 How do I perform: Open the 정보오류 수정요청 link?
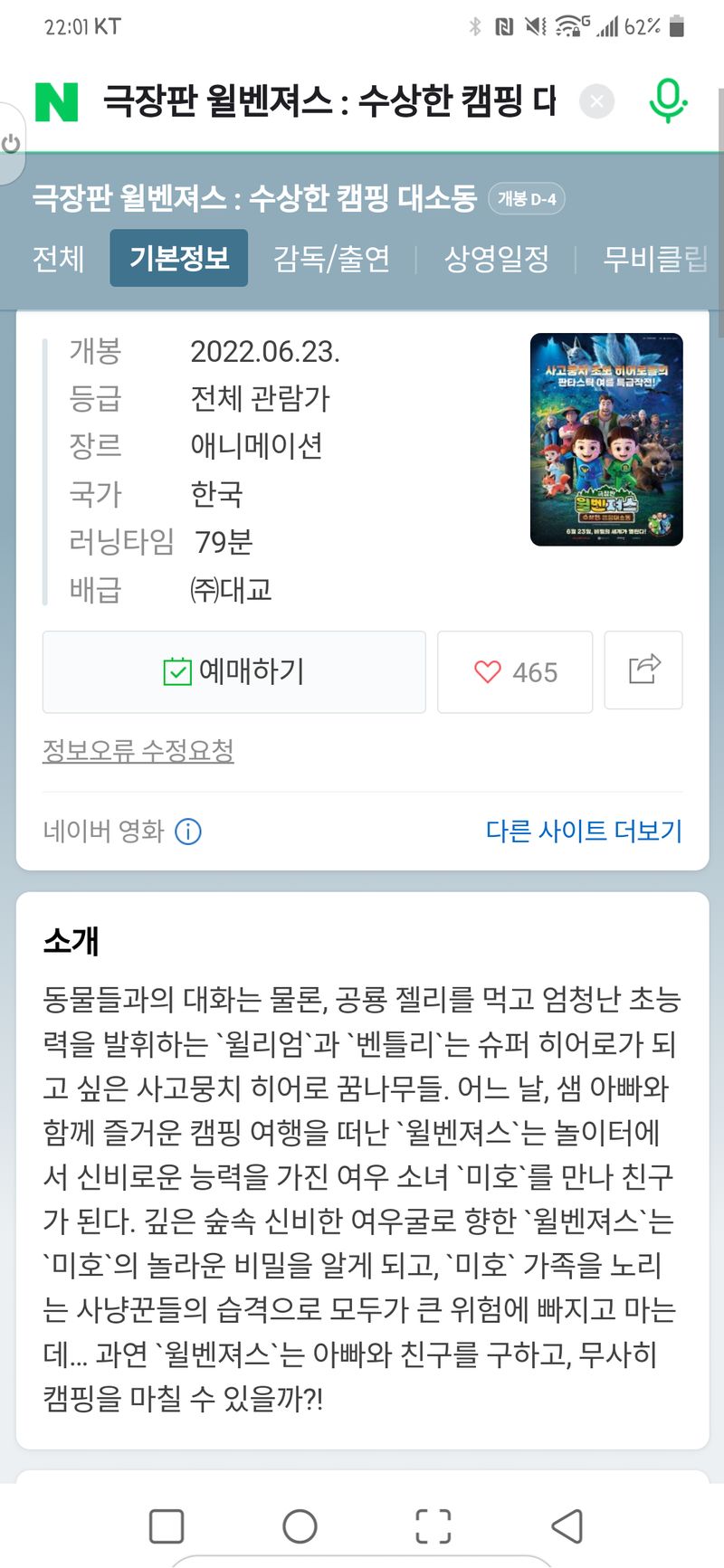pos(138,750)
